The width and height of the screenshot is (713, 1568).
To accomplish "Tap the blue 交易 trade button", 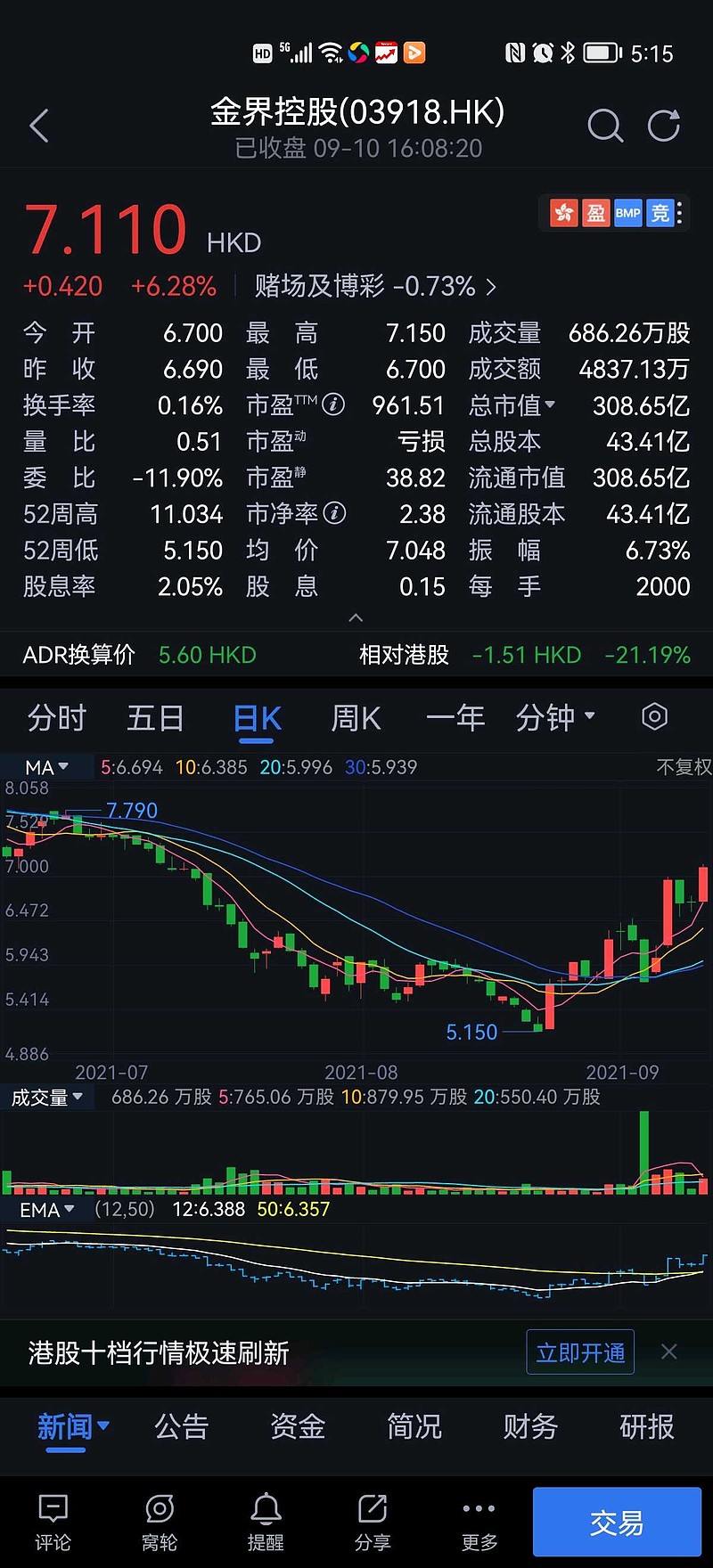I will click(617, 1523).
